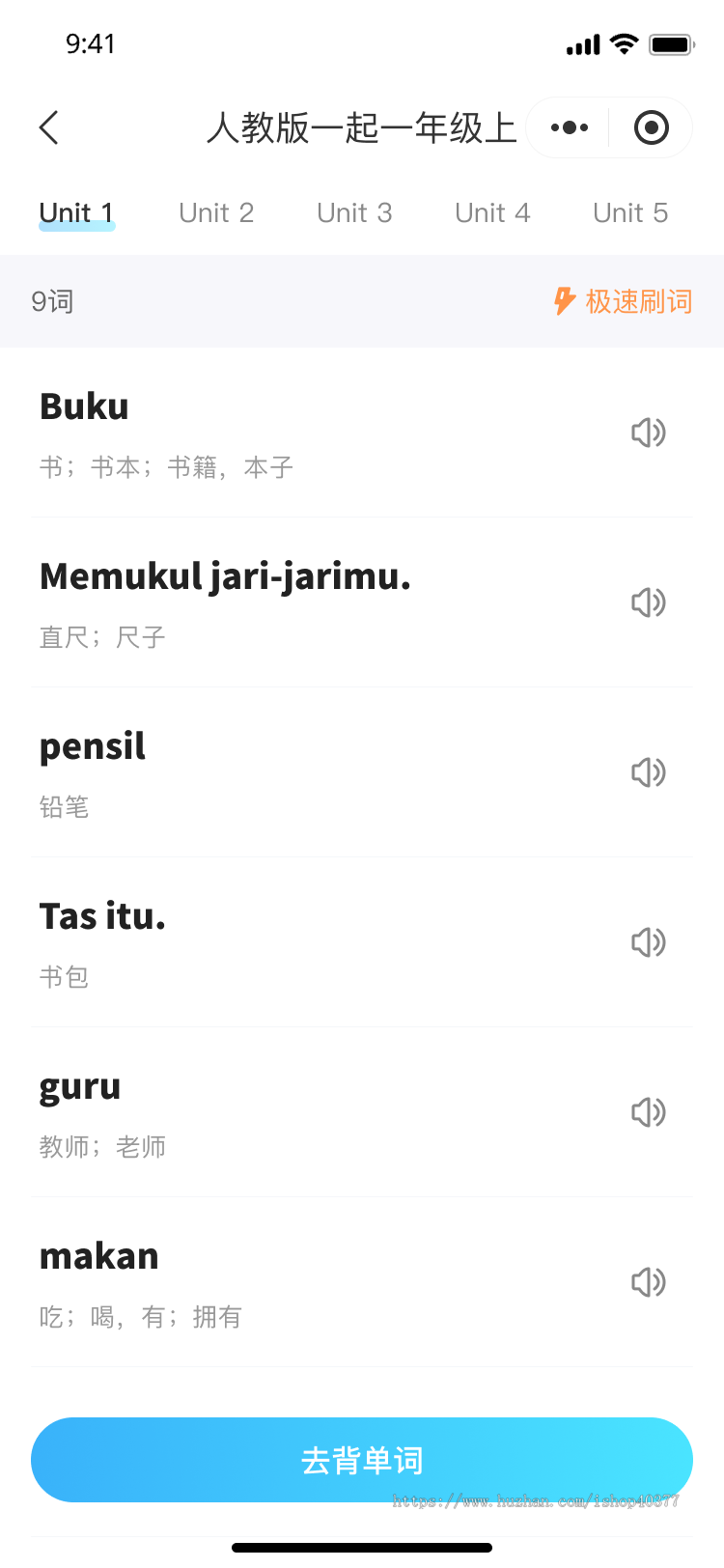
Task: Select the currently active Unit 1 tab
Action: point(76,212)
